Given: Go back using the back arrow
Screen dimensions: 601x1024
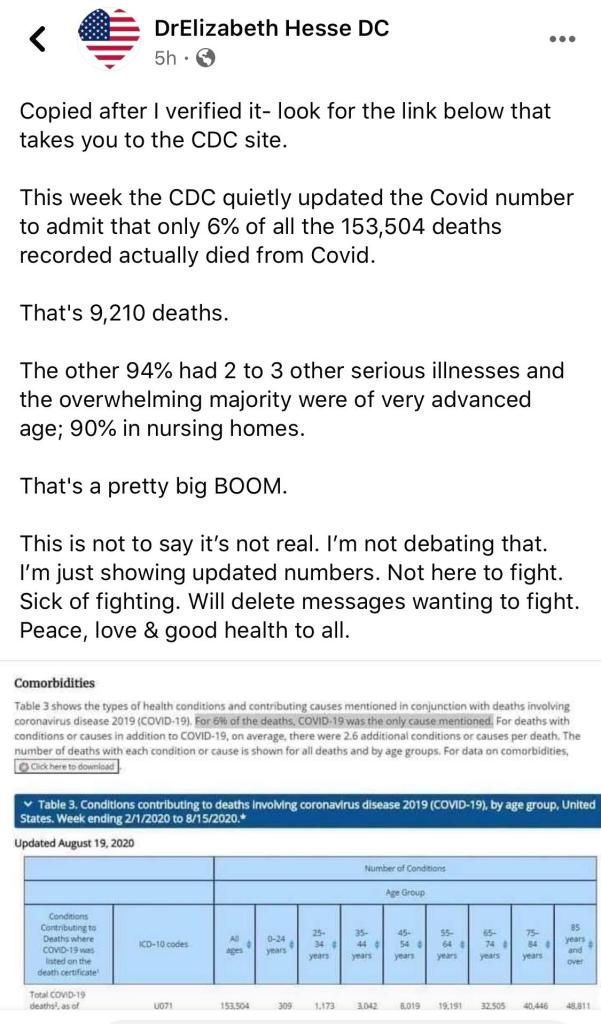Looking at the screenshot, I should 39,39.
